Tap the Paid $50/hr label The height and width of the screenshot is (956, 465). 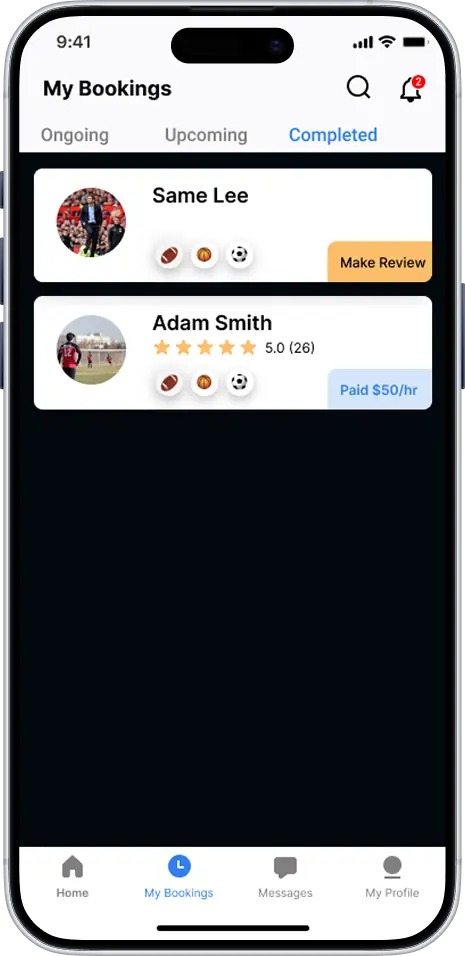click(380, 390)
